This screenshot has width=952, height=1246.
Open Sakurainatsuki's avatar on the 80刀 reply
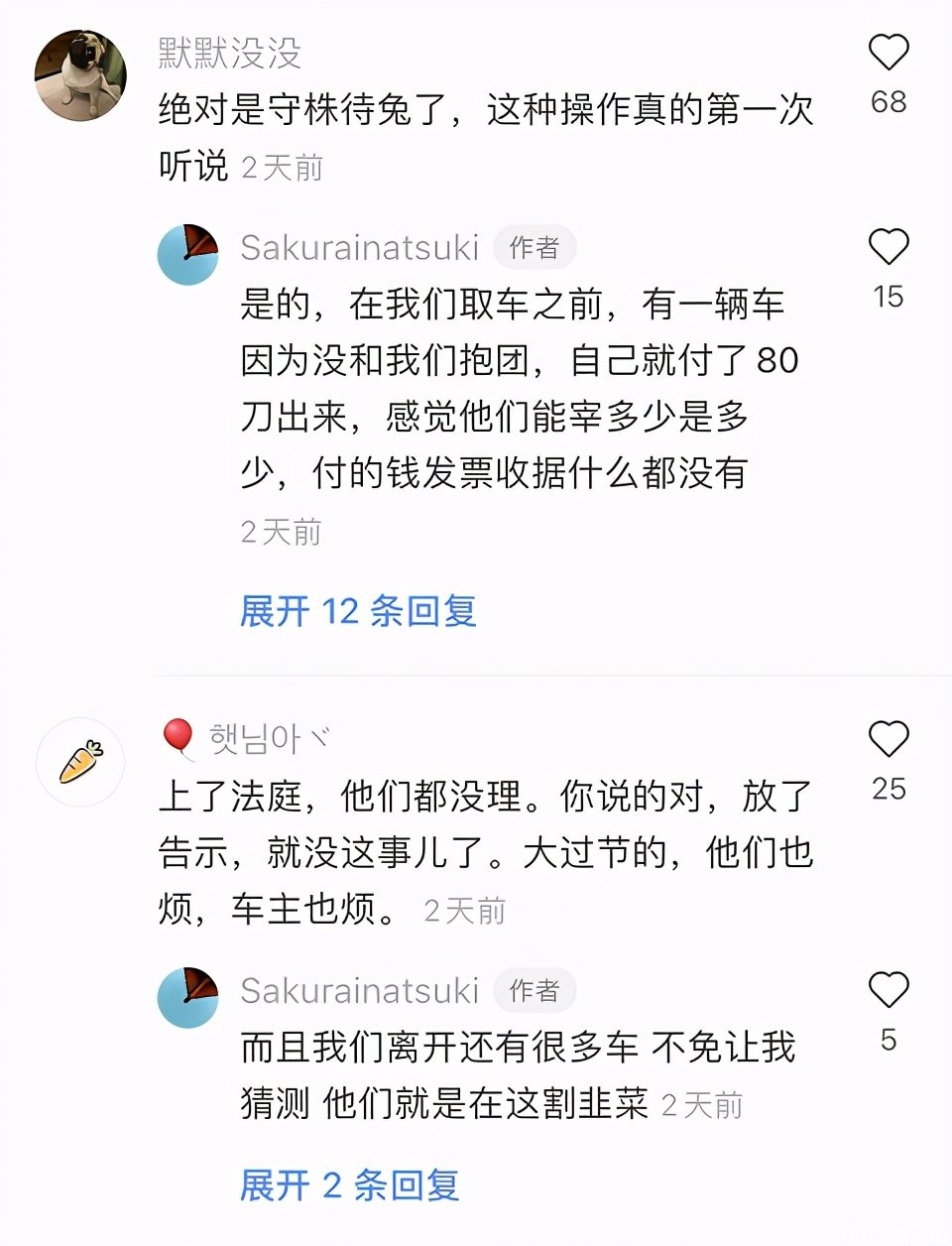pos(188,255)
